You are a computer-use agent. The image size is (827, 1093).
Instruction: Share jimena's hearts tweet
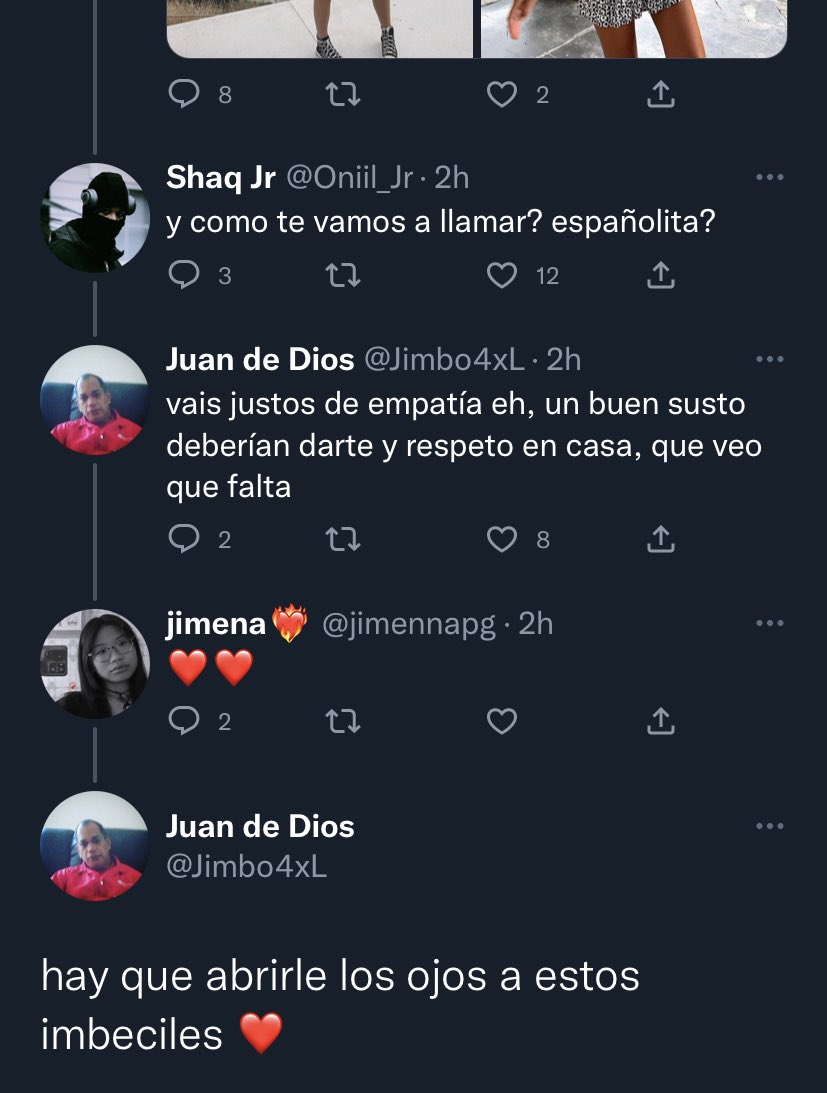(661, 721)
